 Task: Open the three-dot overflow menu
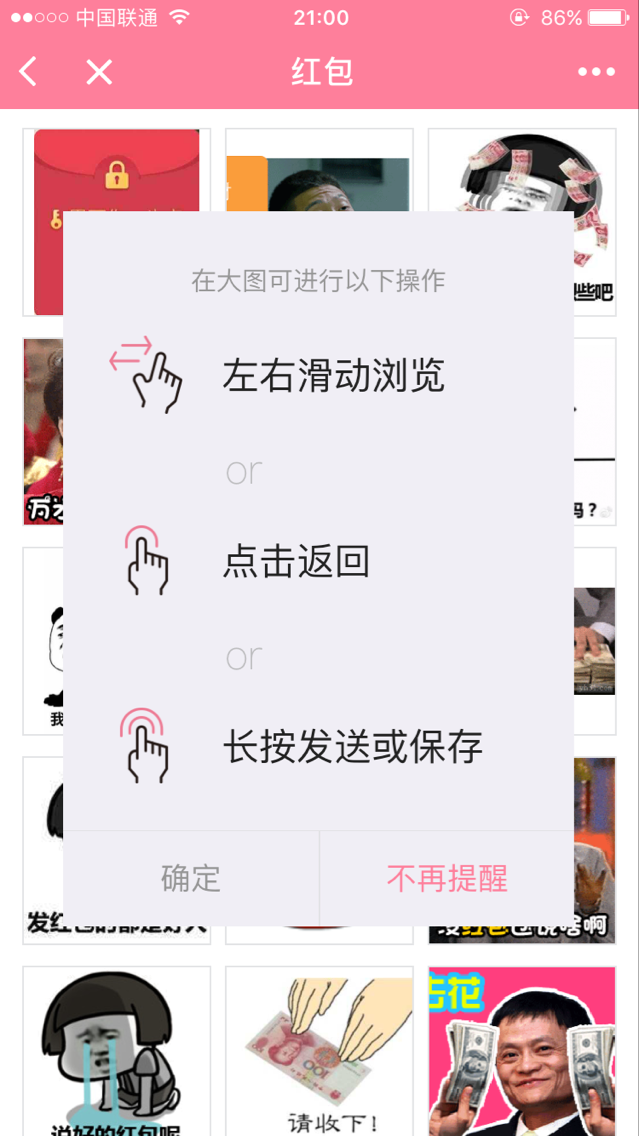(x=596, y=72)
